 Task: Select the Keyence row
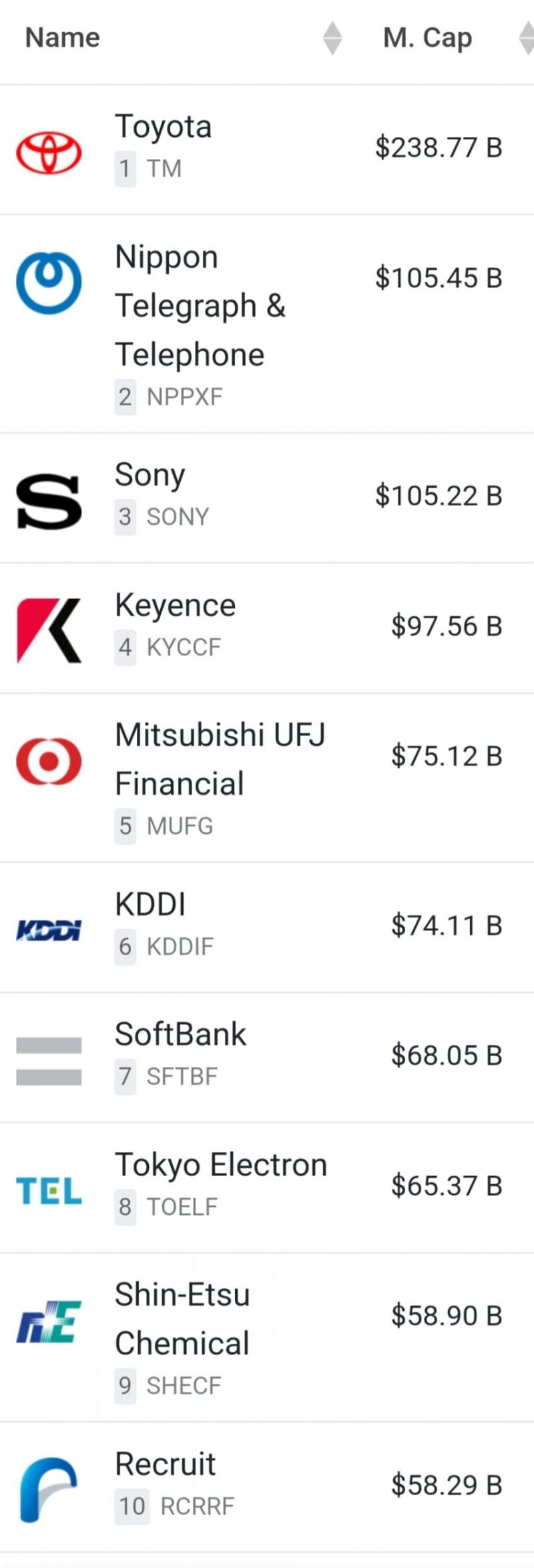click(x=175, y=605)
